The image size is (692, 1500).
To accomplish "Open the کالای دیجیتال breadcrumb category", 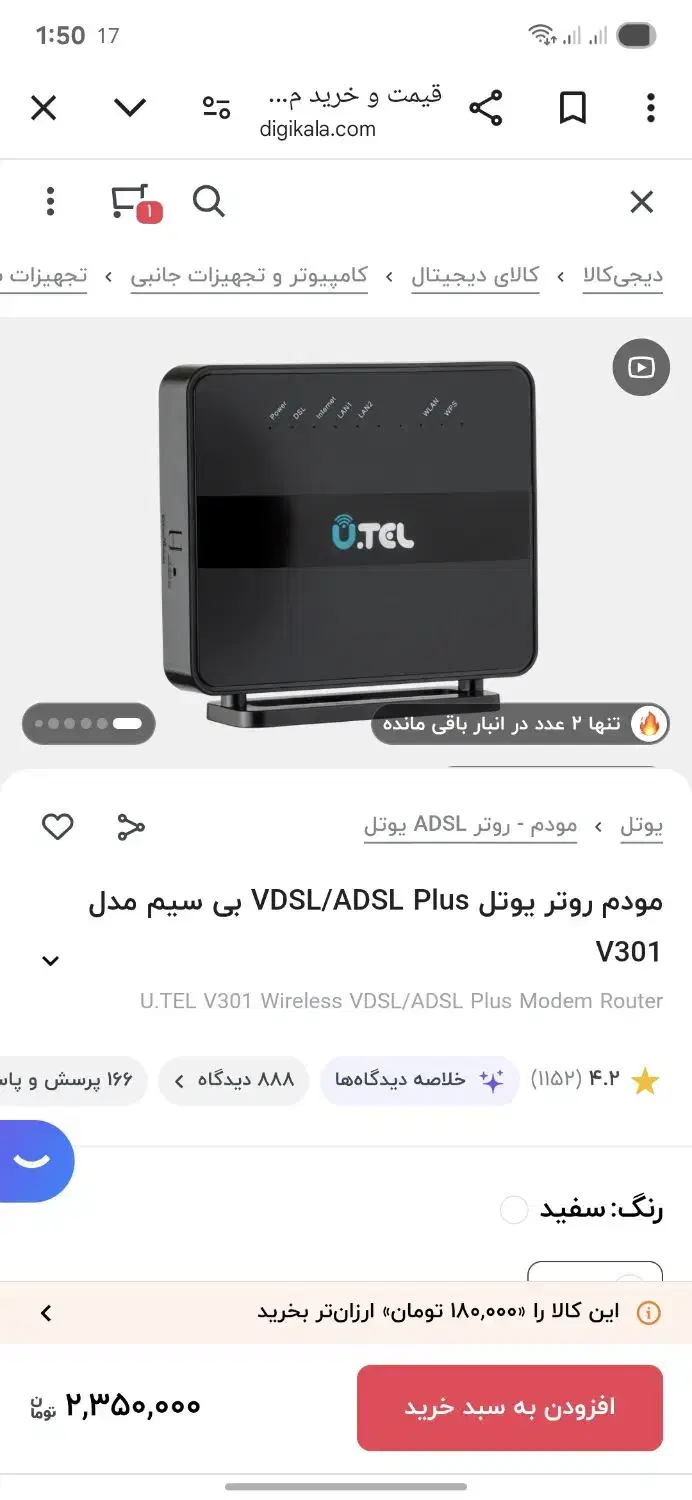I will [475, 275].
